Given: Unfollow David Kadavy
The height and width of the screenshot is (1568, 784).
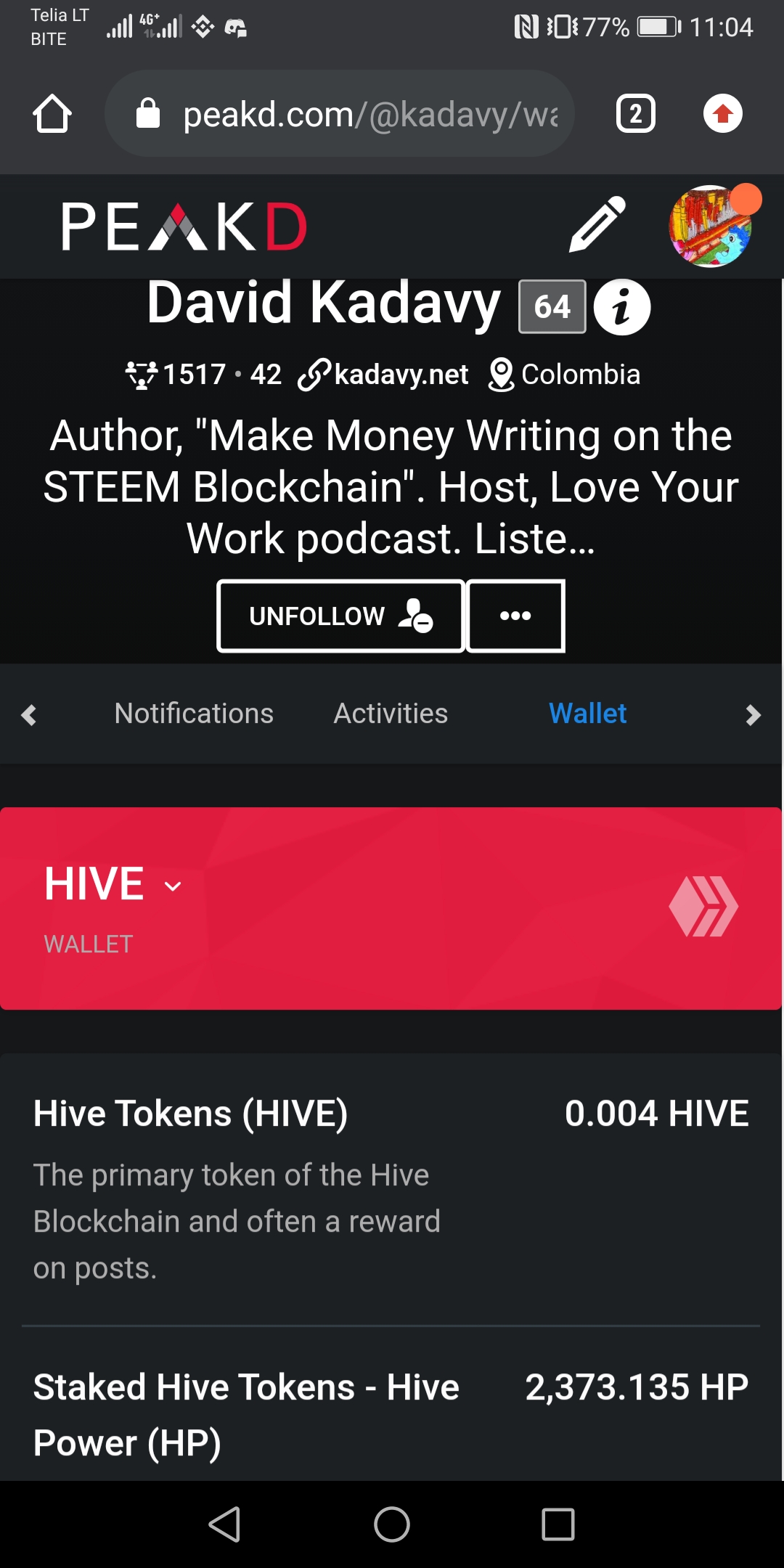Looking at the screenshot, I should pyautogui.click(x=340, y=616).
